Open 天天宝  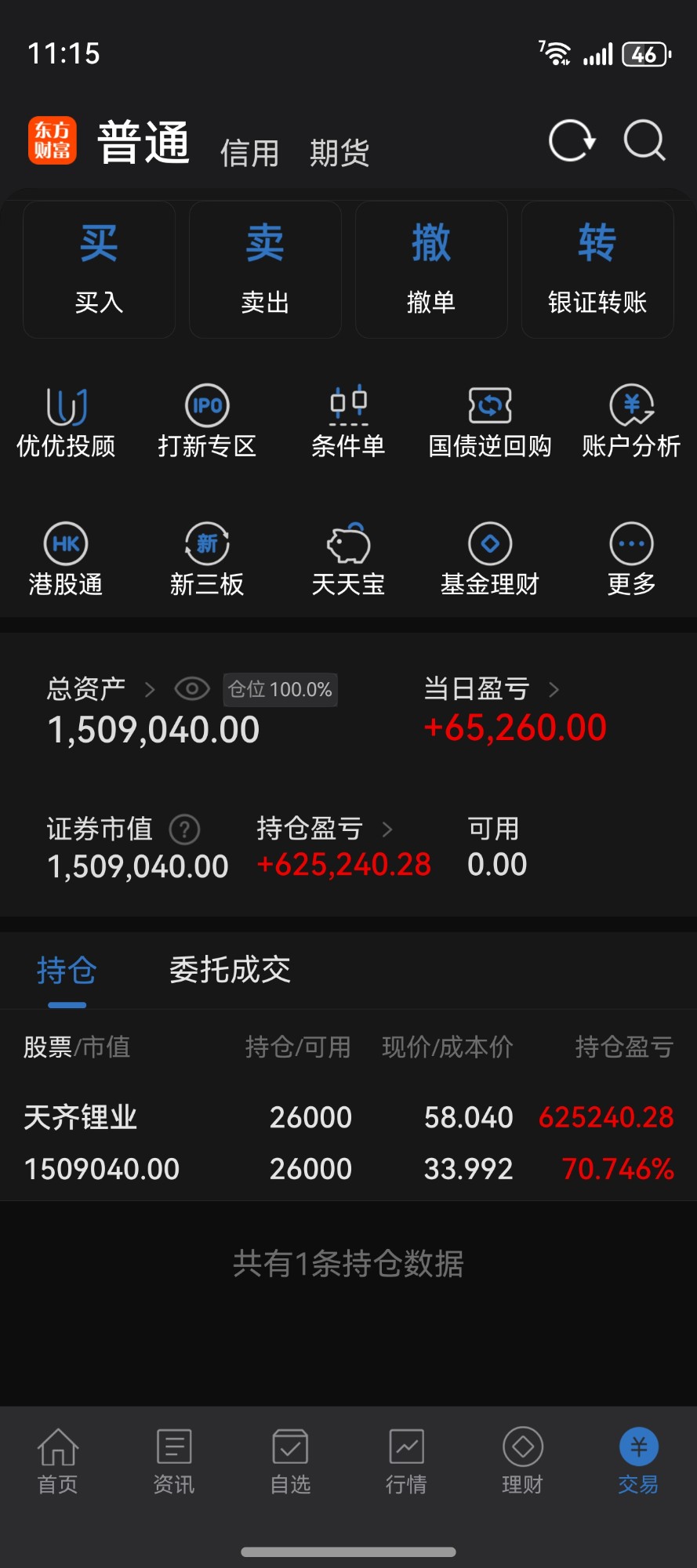tap(348, 560)
